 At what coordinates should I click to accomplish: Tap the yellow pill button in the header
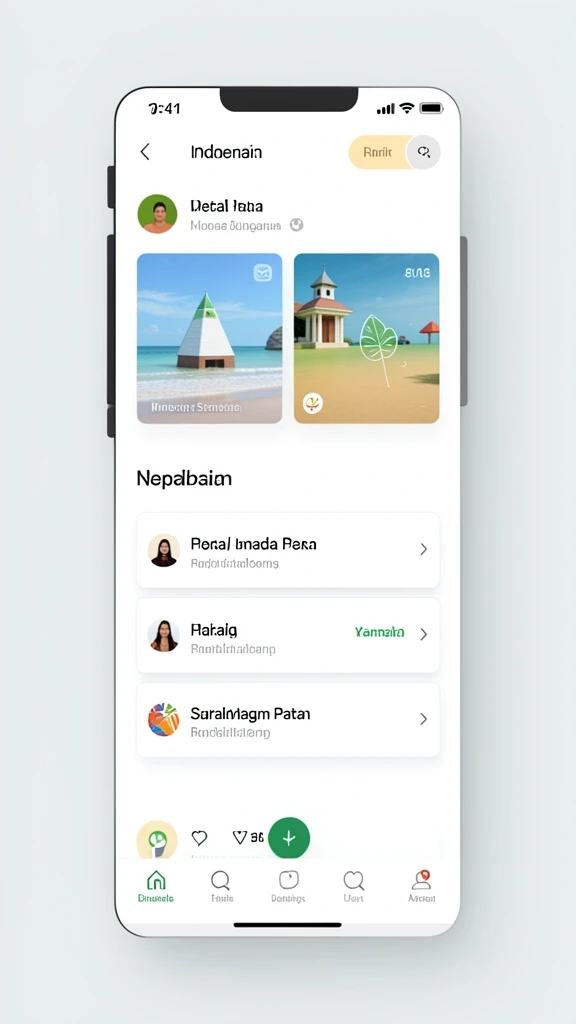pyautogui.click(x=379, y=152)
